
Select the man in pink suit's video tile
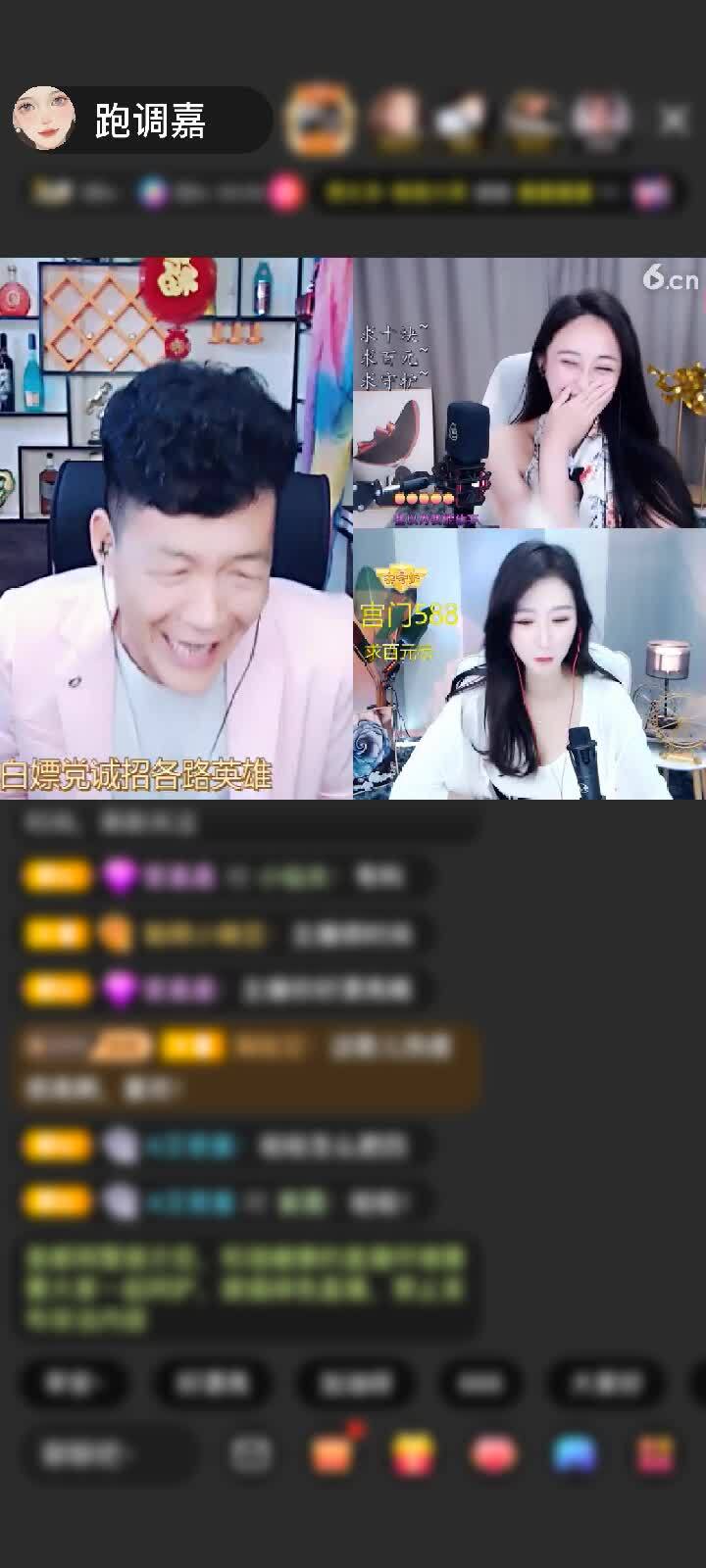pyautogui.click(x=176, y=529)
